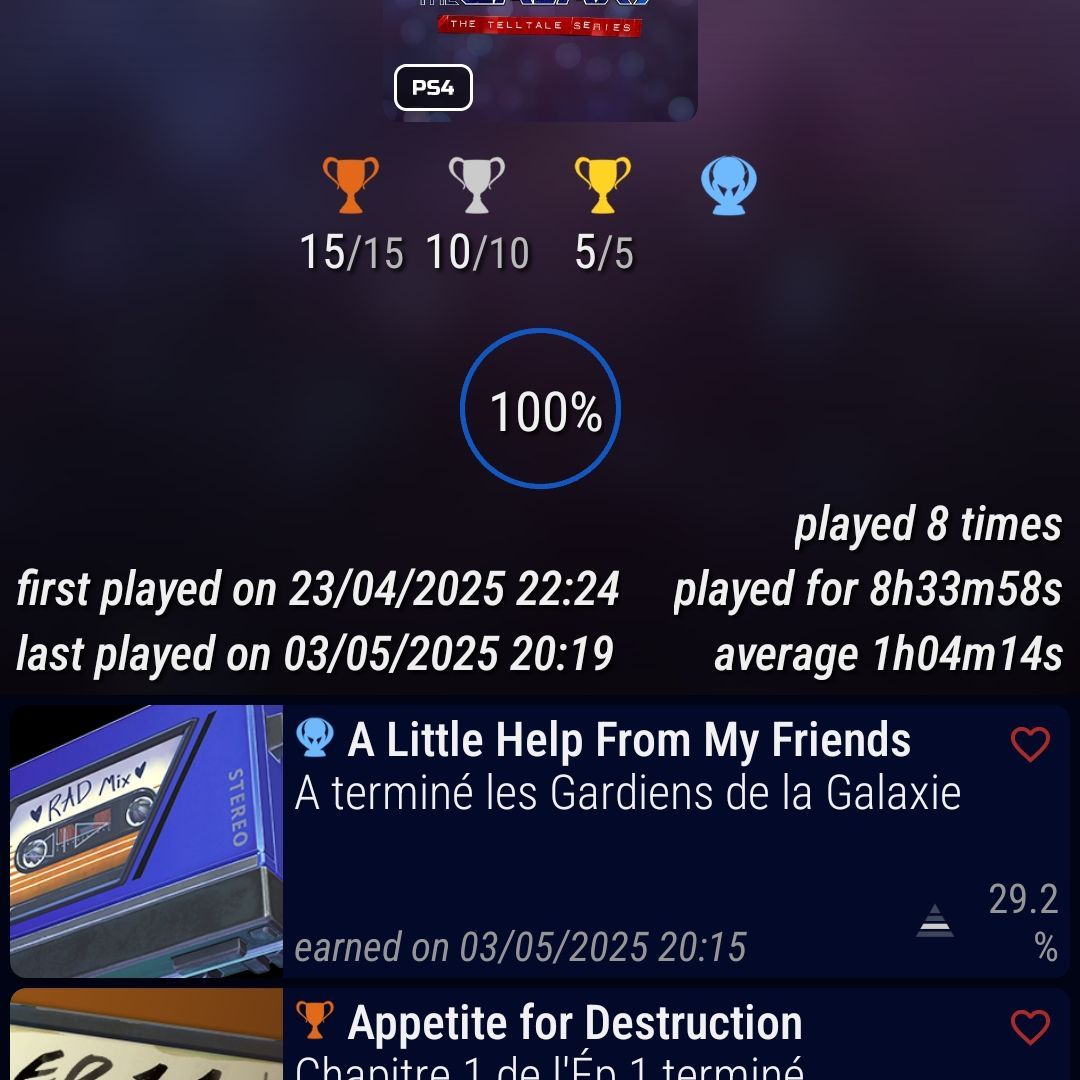Screen dimensions: 1080x1080
Task: Favorite the Appetite for Destruction trophy
Action: pyautogui.click(x=1030, y=1028)
